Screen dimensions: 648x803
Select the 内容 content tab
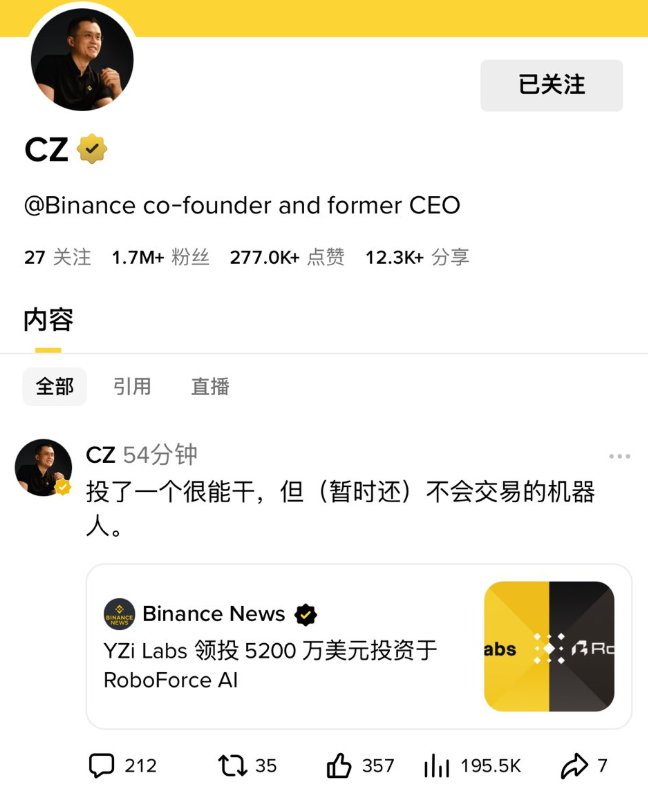click(x=48, y=320)
